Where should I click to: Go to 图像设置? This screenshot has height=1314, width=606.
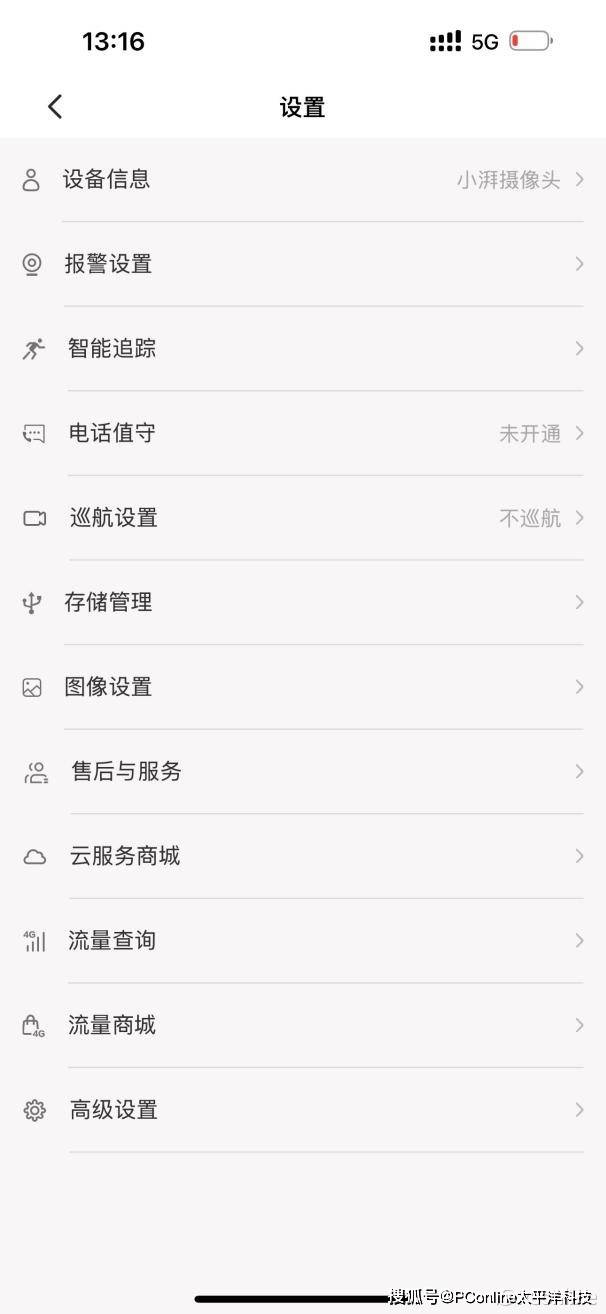[x=108, y=687]
